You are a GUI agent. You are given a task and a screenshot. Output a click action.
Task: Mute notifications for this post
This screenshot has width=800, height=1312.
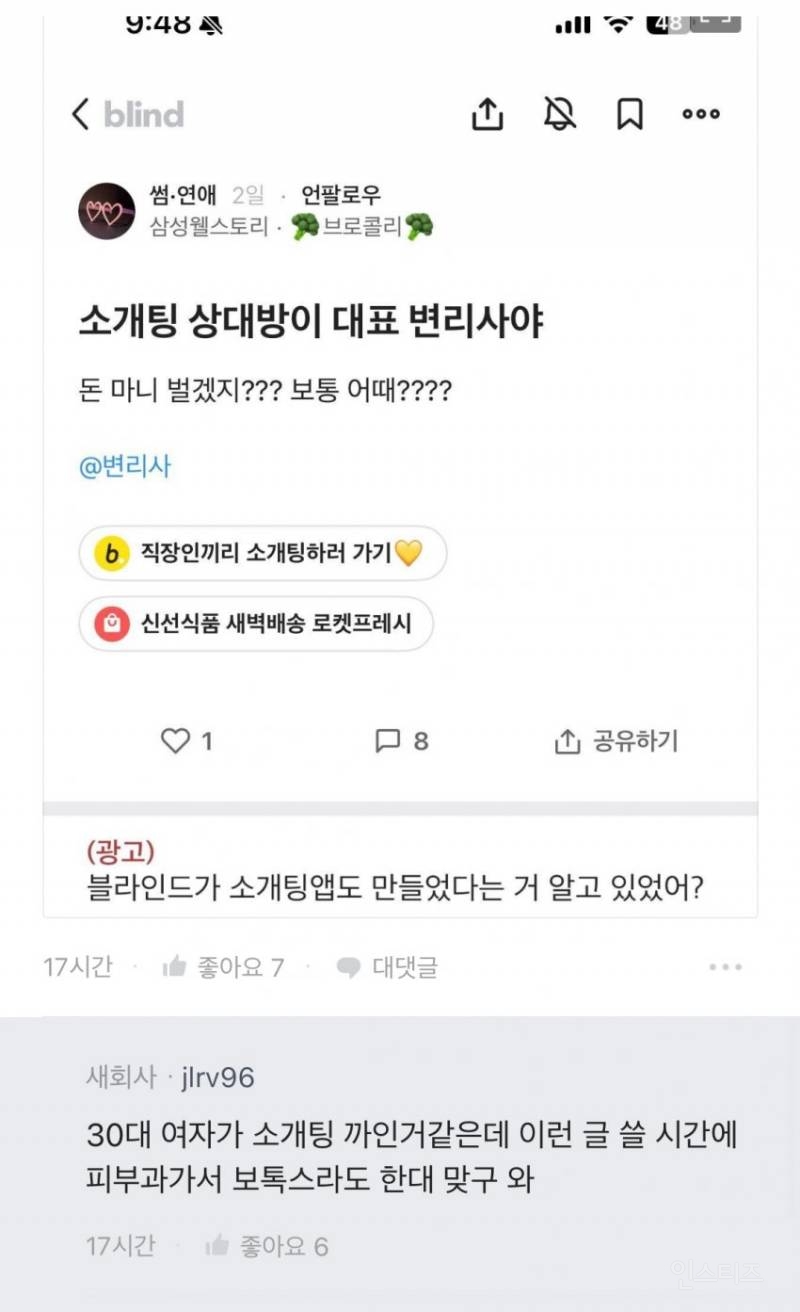tap(559, 114)
